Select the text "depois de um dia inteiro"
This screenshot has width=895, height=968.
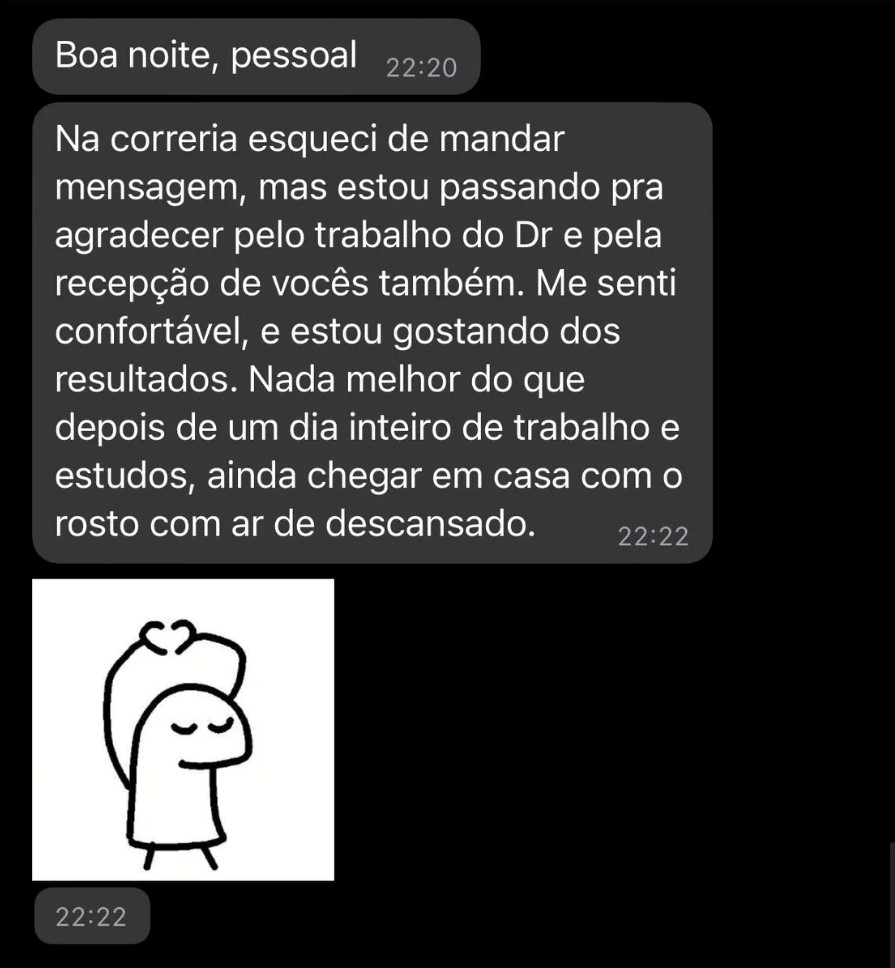(230, 427)
